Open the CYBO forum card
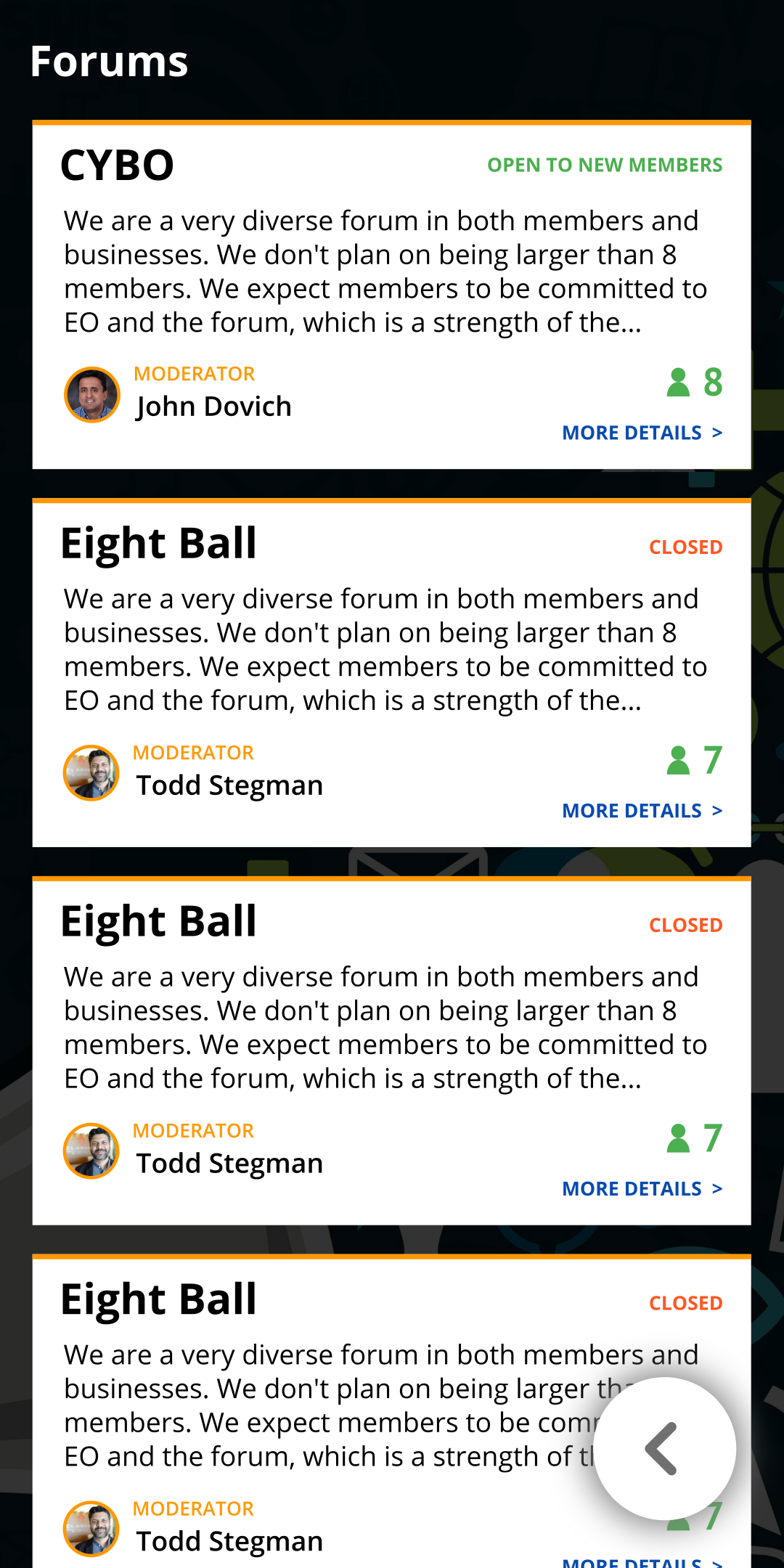784x1568 pixels. [392, 295]
